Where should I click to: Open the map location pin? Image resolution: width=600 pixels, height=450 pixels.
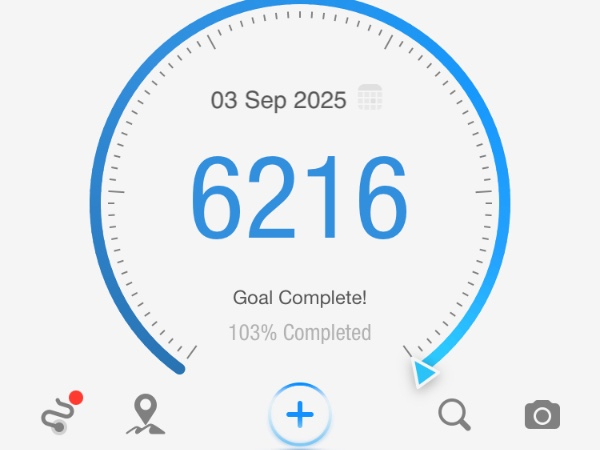[x=146, y=414]
